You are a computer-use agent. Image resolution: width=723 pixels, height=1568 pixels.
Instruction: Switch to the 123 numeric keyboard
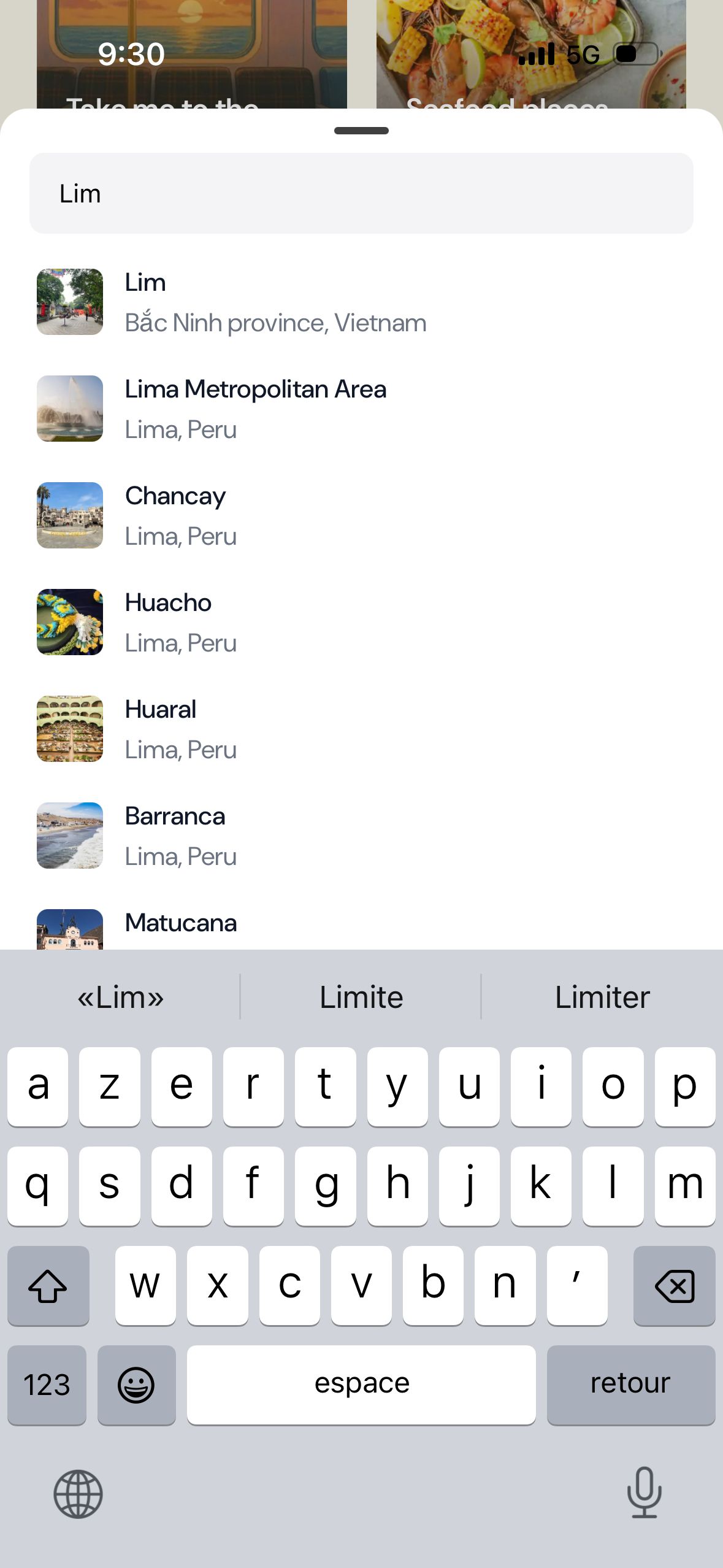tap(47, 1385)
